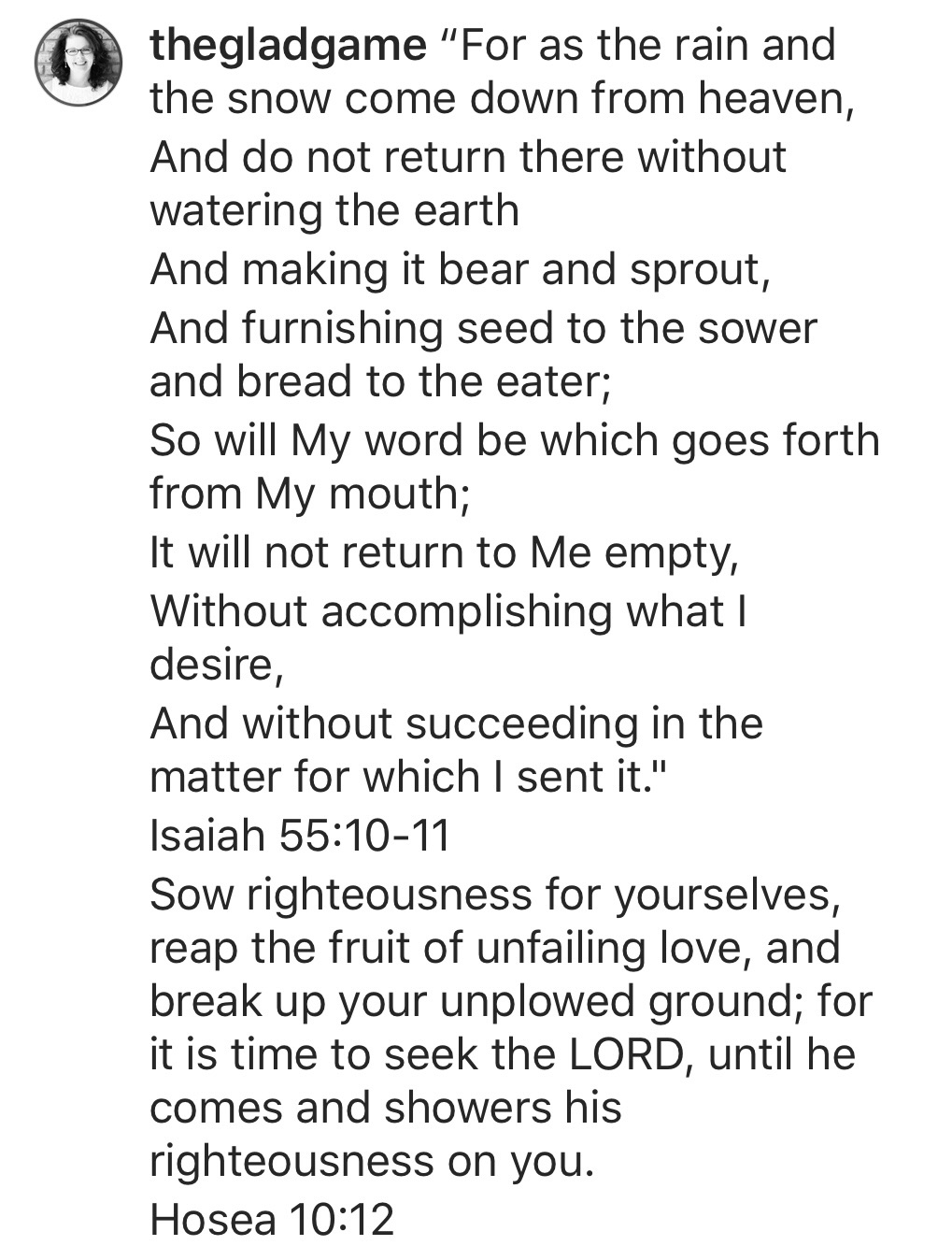Open thegladgame's profile picture
Viewport: 952px width, 1260px height.
pos(79,63)
